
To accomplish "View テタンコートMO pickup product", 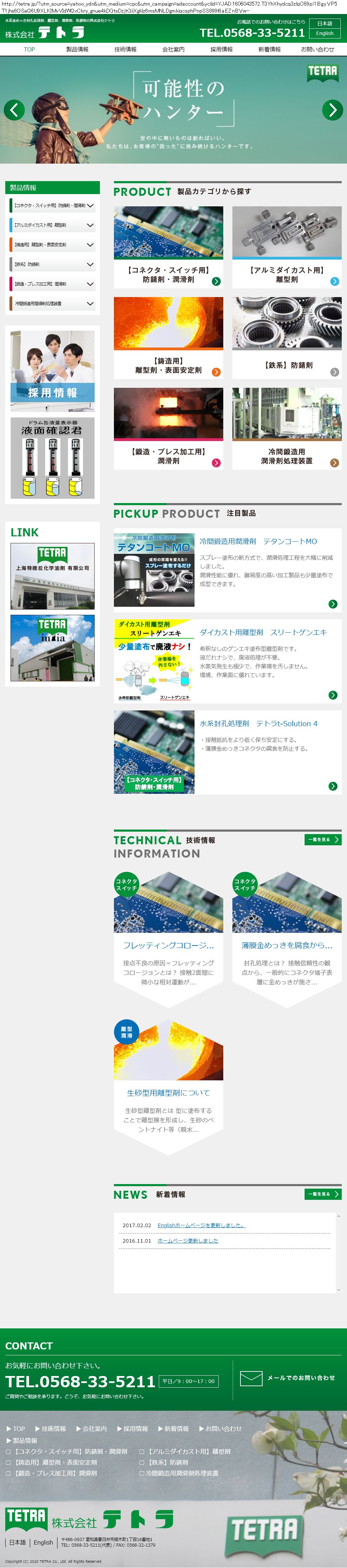I will coord(226,570).
